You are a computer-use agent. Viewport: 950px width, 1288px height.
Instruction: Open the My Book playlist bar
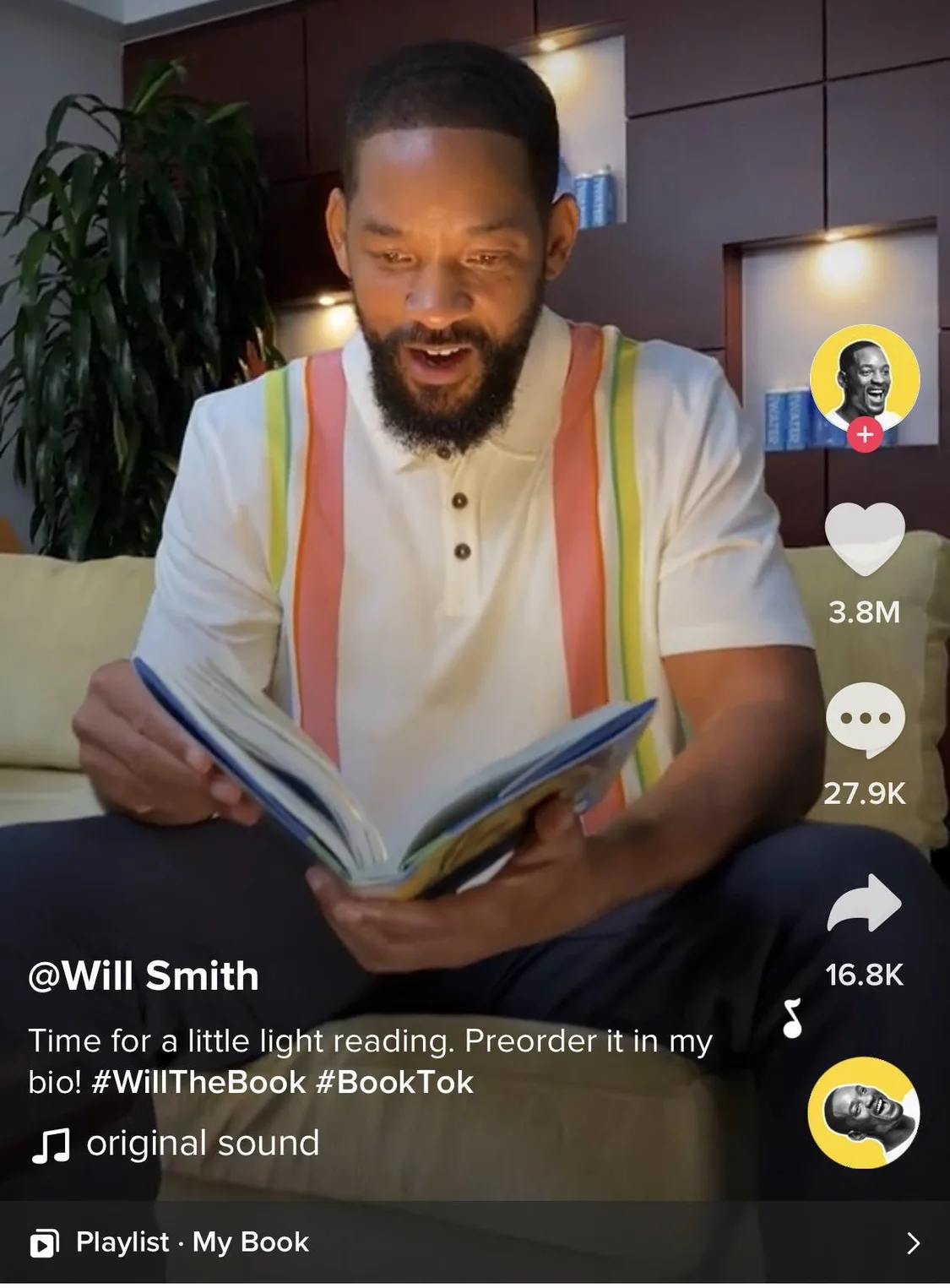(x=475, y=1242)
